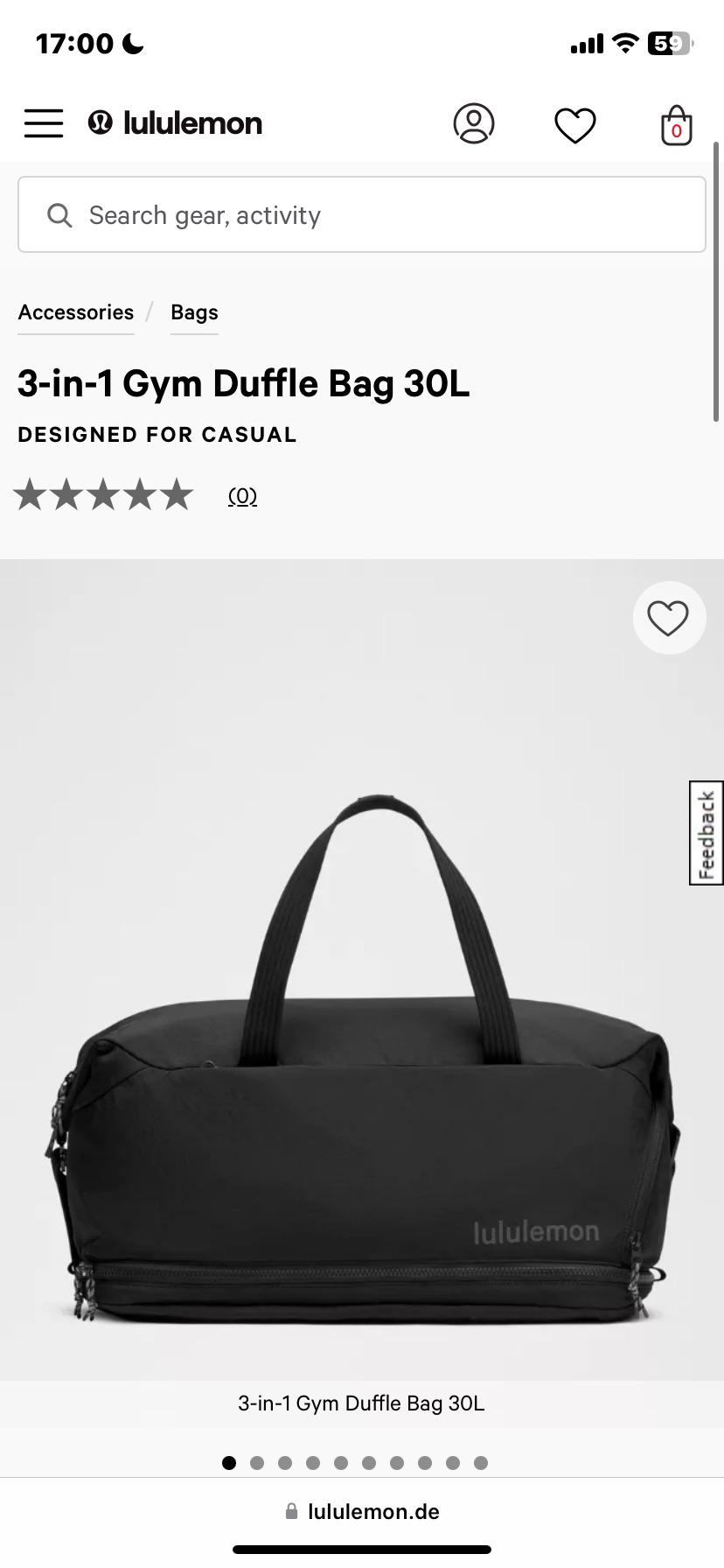Select the first carousel dot indicator
Image resolution: width=724 pixels, height=1568 pixels.
(229, 1461)
